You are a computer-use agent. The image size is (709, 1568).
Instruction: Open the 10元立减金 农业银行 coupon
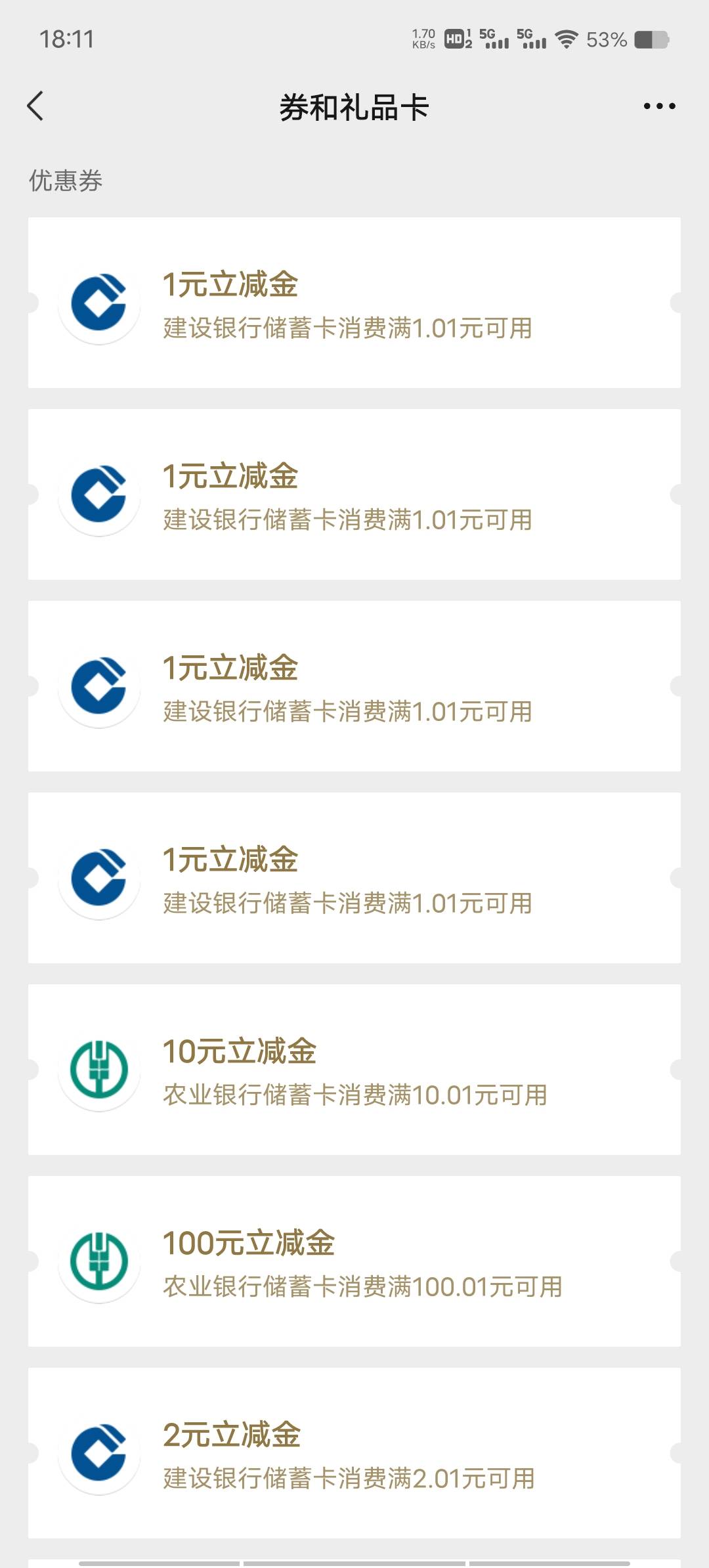point(354,1070)
